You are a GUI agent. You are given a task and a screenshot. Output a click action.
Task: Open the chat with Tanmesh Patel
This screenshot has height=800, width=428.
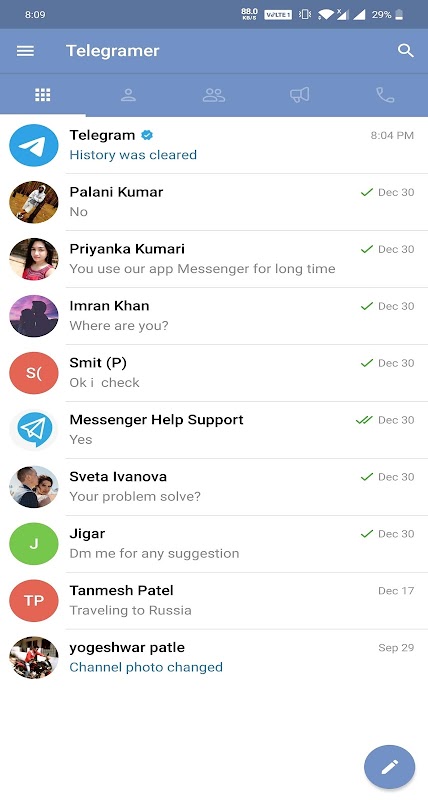214,601
